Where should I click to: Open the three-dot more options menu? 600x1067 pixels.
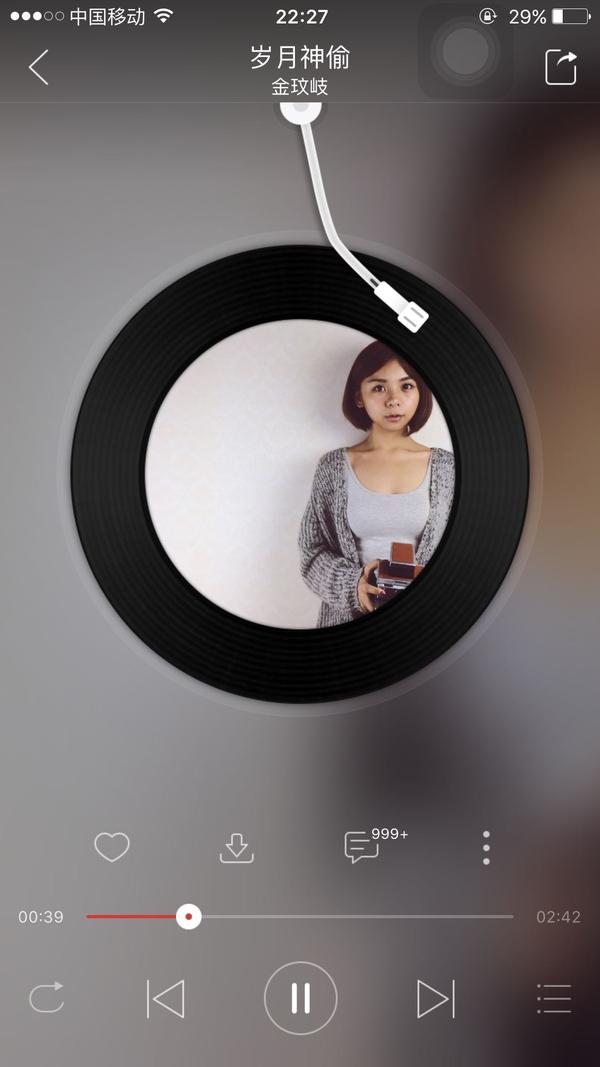[486, 847]
